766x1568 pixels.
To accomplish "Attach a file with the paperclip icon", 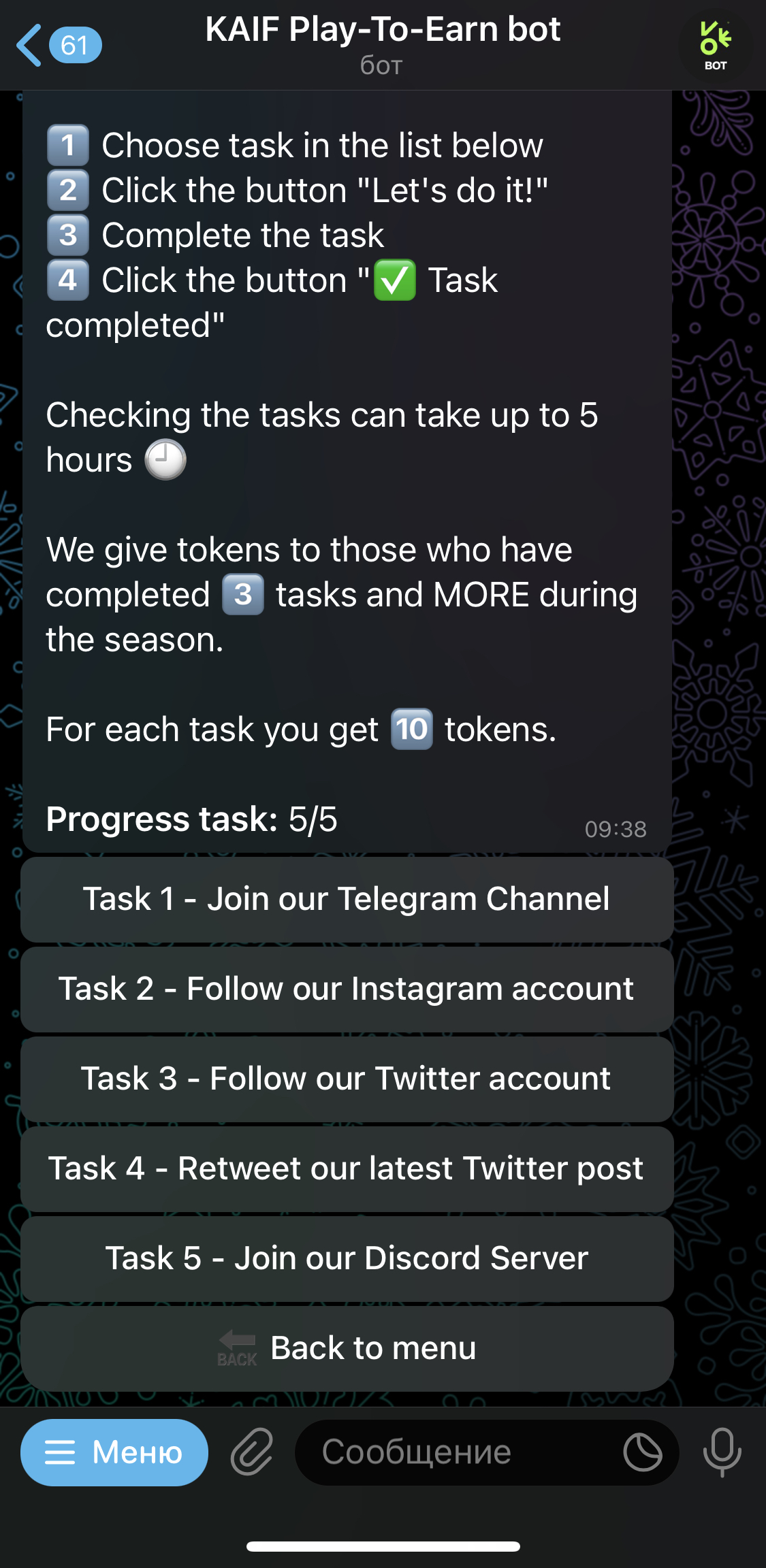I will coord(251,1452).
